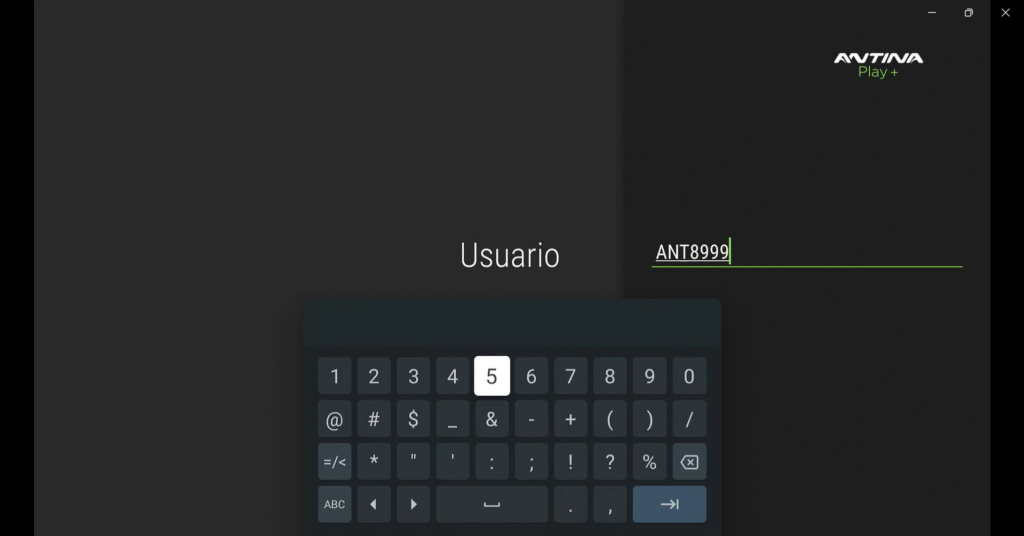Tap the question mark key
The height and width of the screenshot is (536, 1024).
pyautogui.click(x=610, y=462)
